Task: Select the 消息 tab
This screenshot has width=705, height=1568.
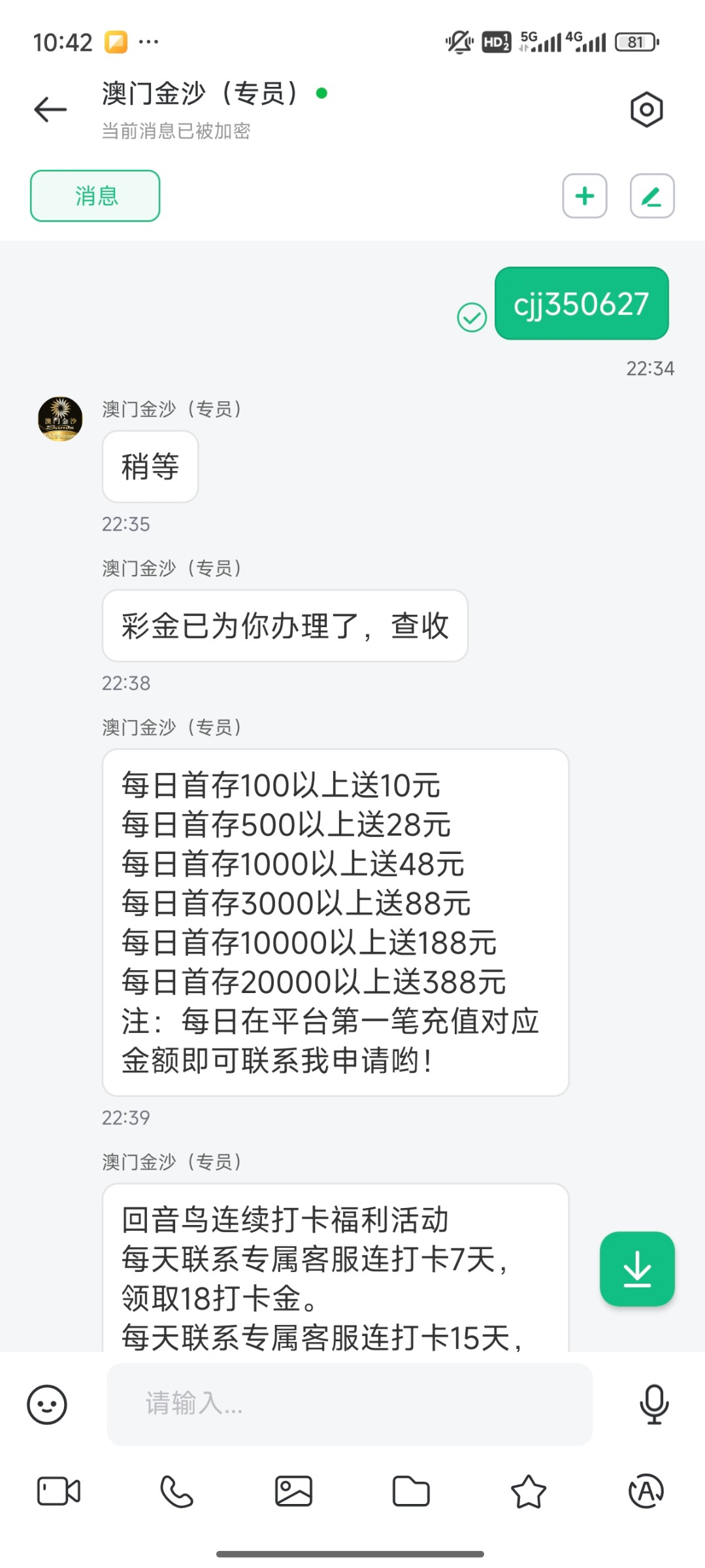Action: pyautogui.click(x=95, y=196)
